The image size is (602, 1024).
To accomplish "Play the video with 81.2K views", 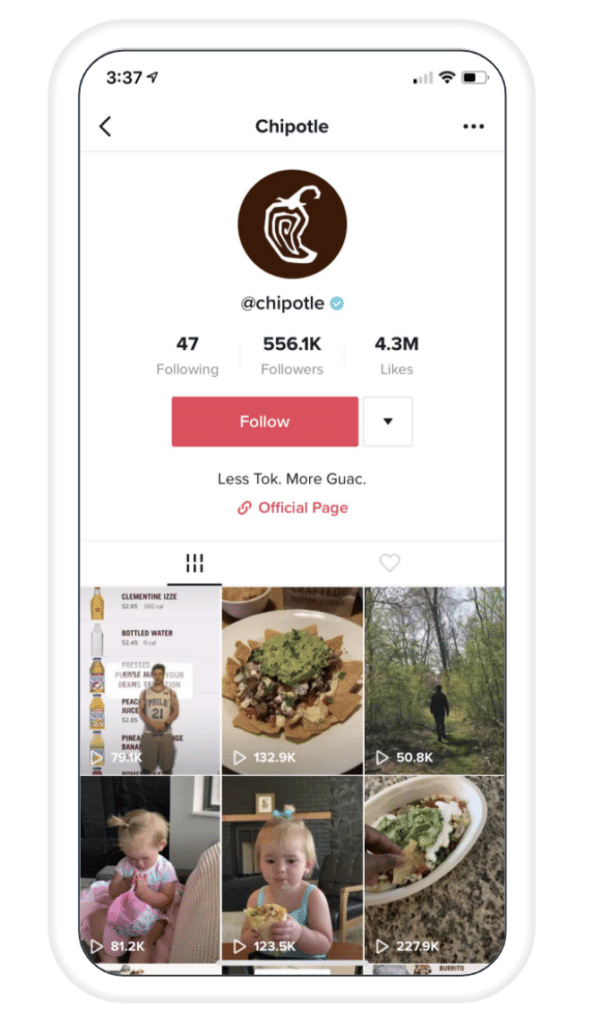I will coord(150,868).
